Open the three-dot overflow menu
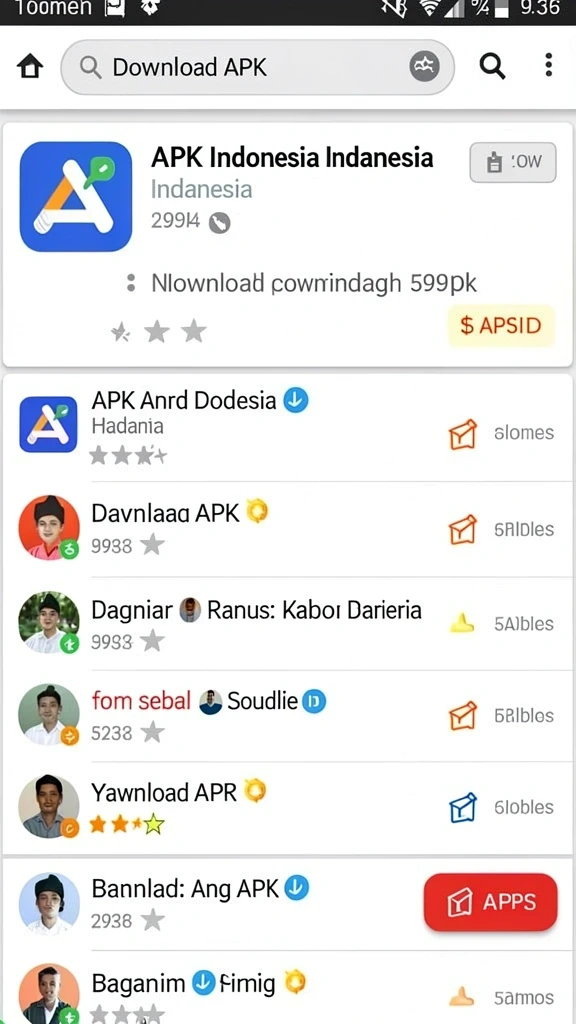Image resolution: width=576 pixels, height=1024 pixels. [549, 65]
